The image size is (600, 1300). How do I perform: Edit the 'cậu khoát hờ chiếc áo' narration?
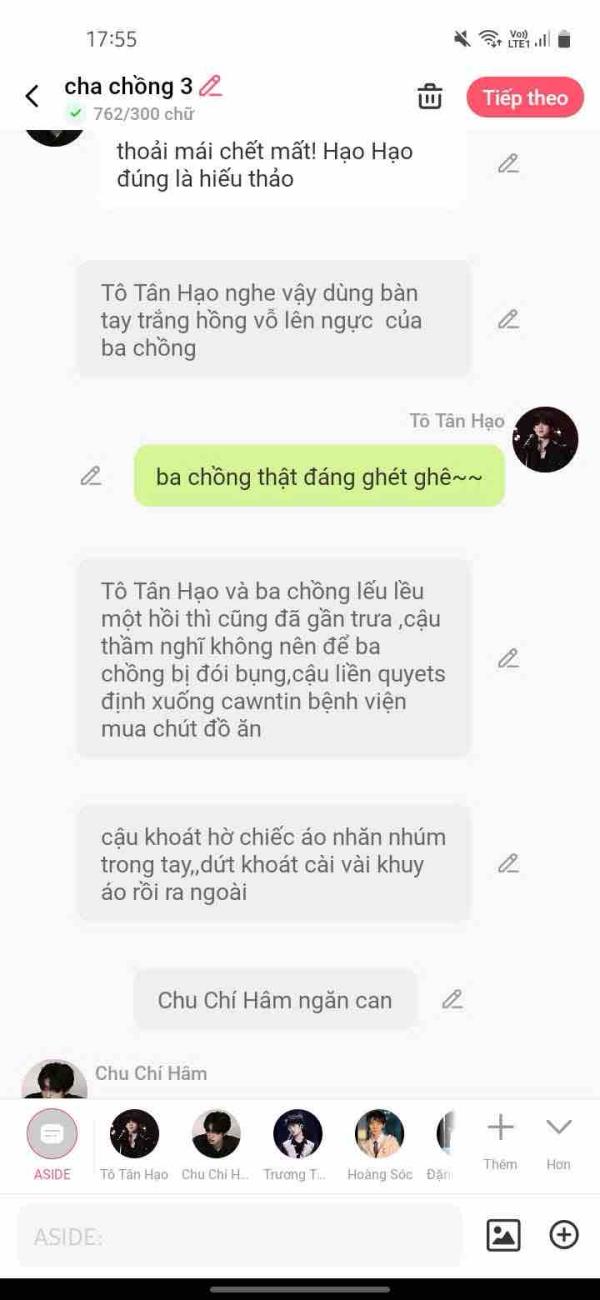point(508,863)
